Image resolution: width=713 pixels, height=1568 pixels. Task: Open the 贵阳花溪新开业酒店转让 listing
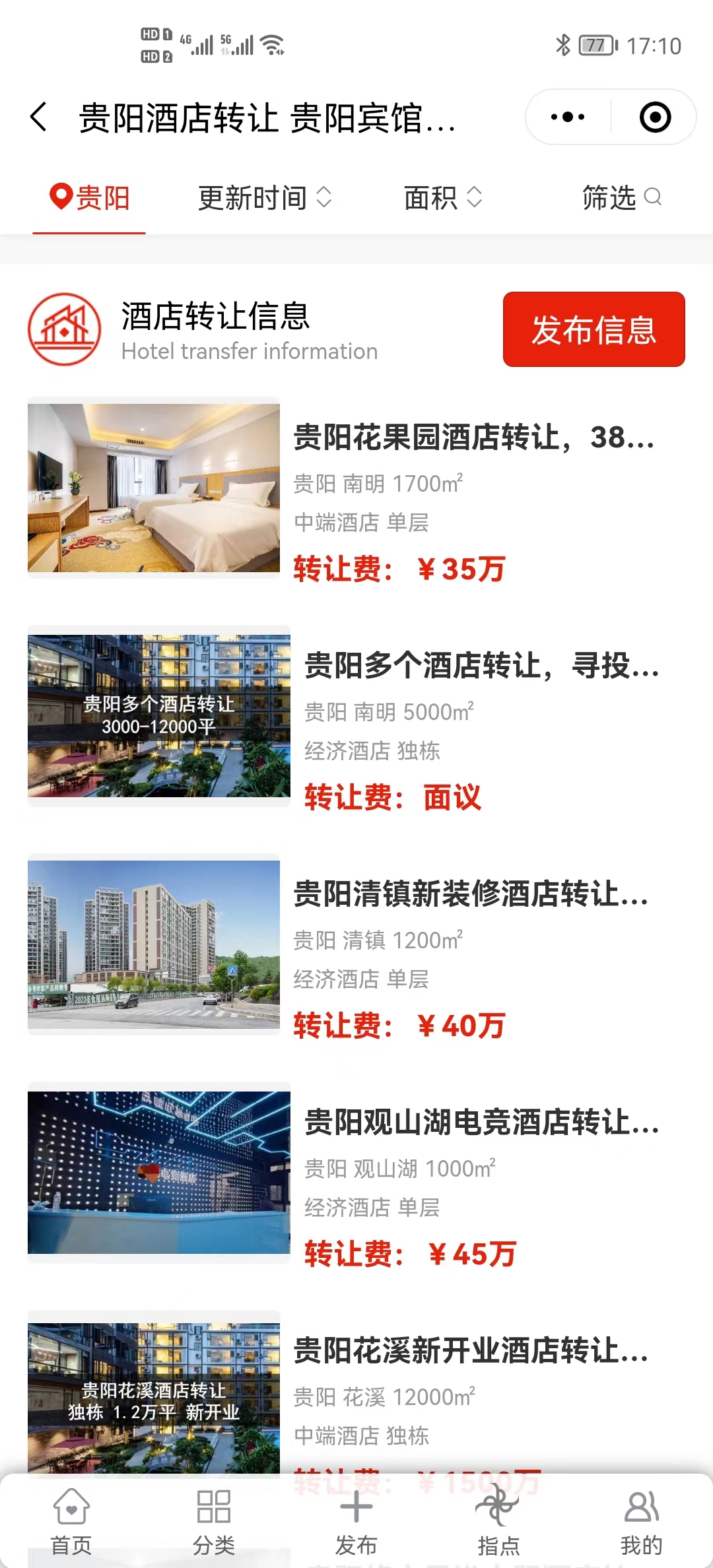coord(470,1351)
